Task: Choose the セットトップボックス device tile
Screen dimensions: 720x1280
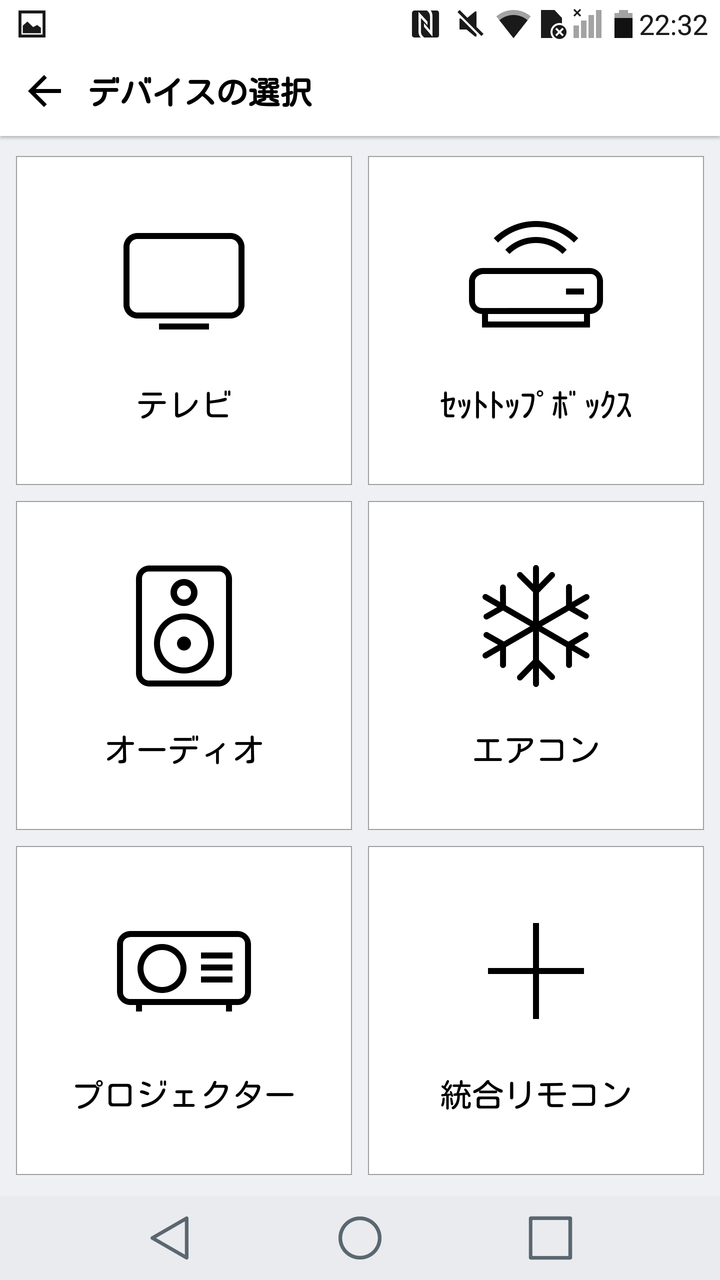Action: [x=536, y=320]
